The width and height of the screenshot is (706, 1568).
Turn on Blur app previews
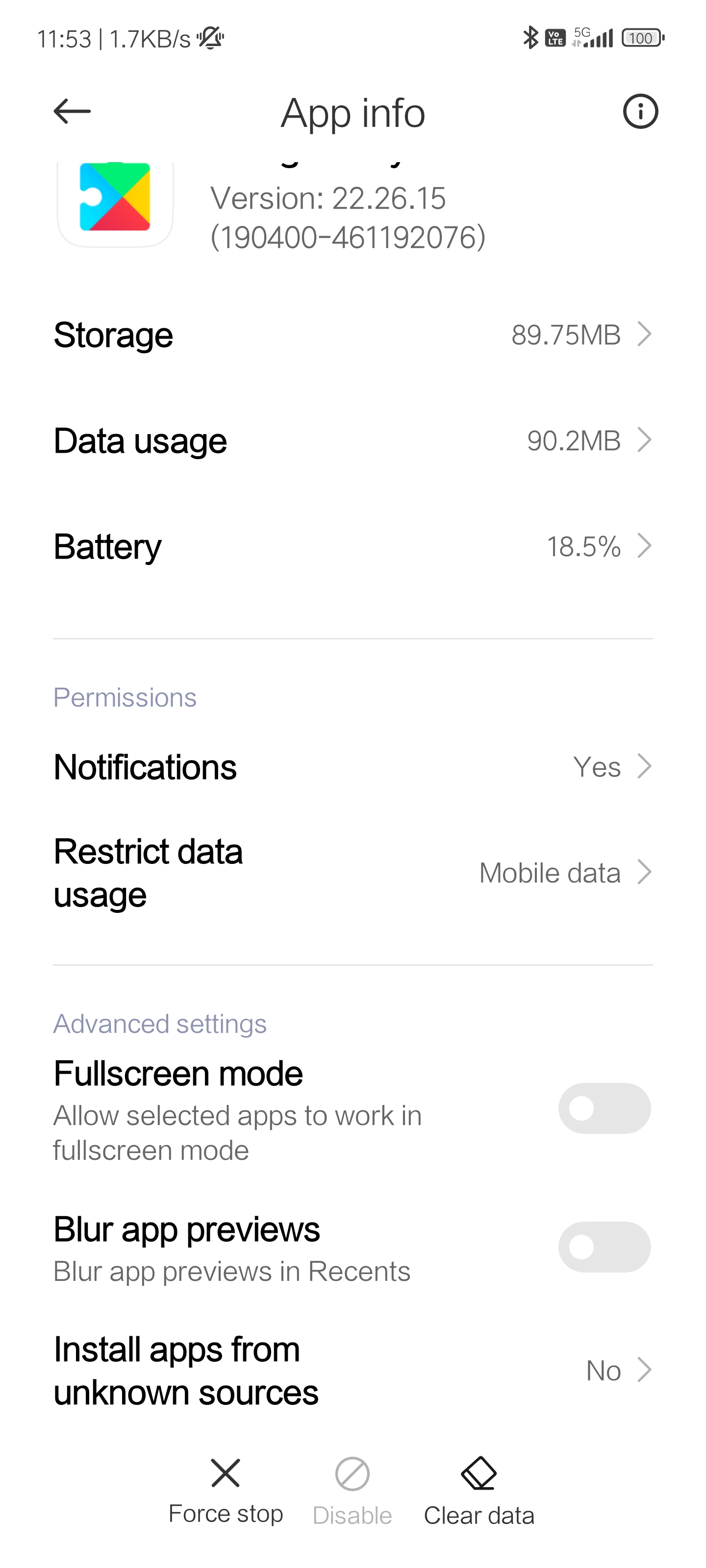(605, 1247)
